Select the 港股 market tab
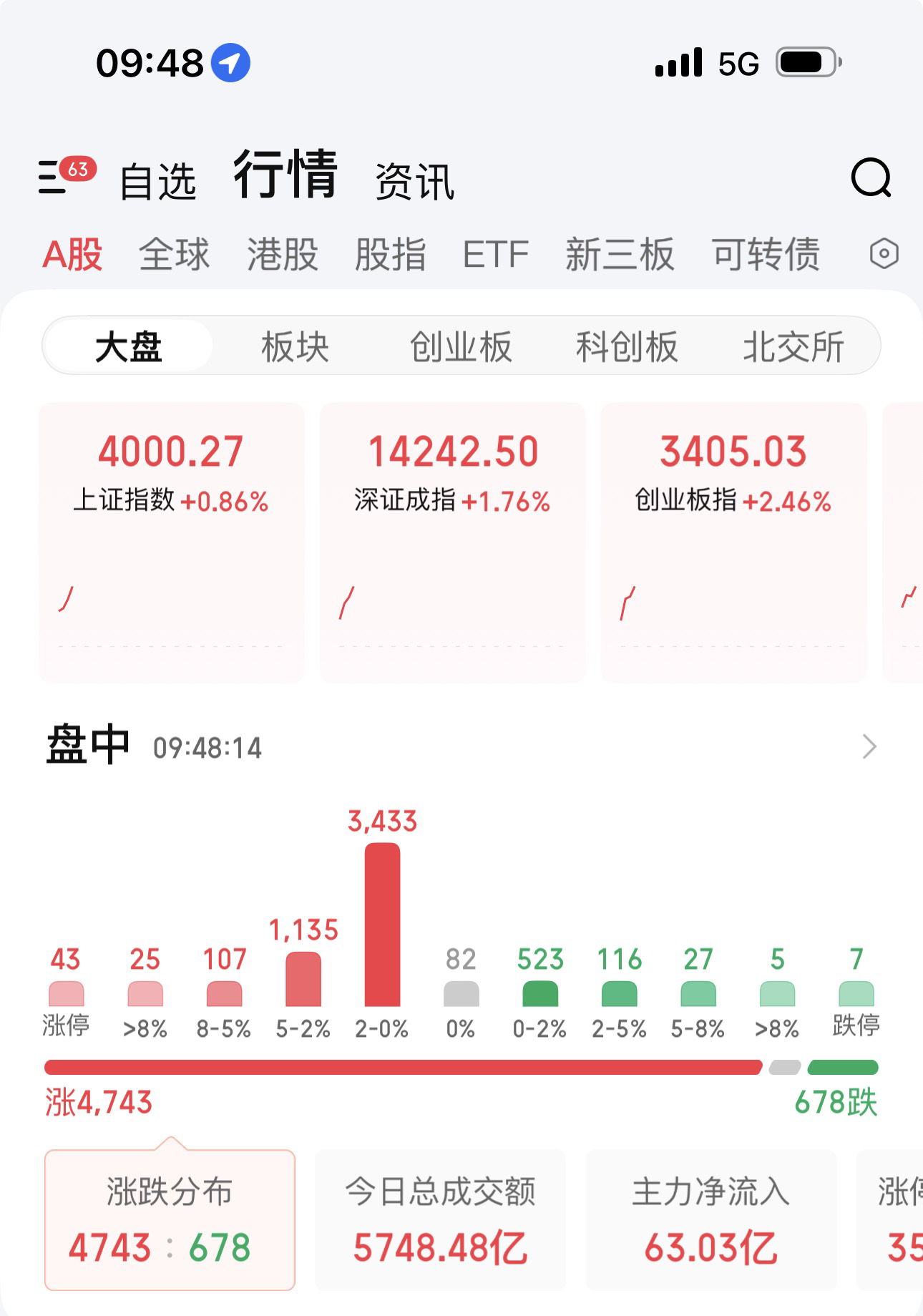Viewport: 923px width, 1316px height. (x=283, y=255)
